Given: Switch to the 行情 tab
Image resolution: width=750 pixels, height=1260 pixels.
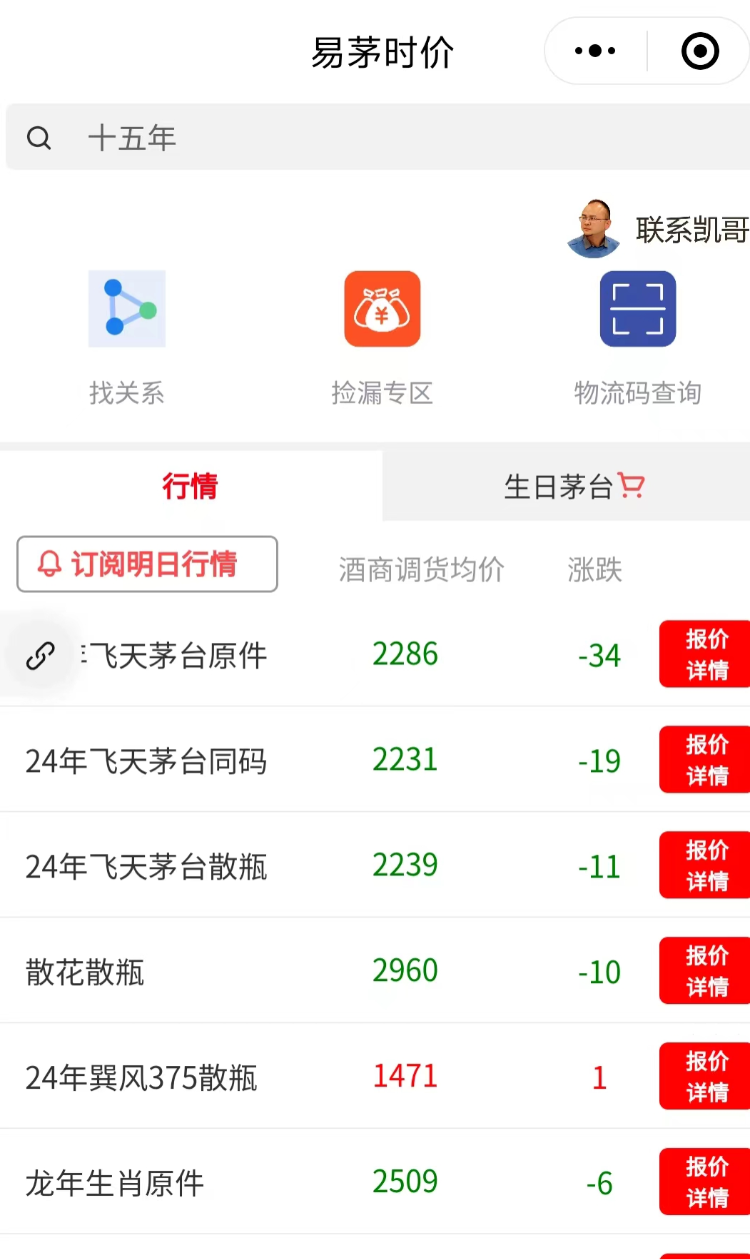Looking at the screenshot, I should [191, 486].
